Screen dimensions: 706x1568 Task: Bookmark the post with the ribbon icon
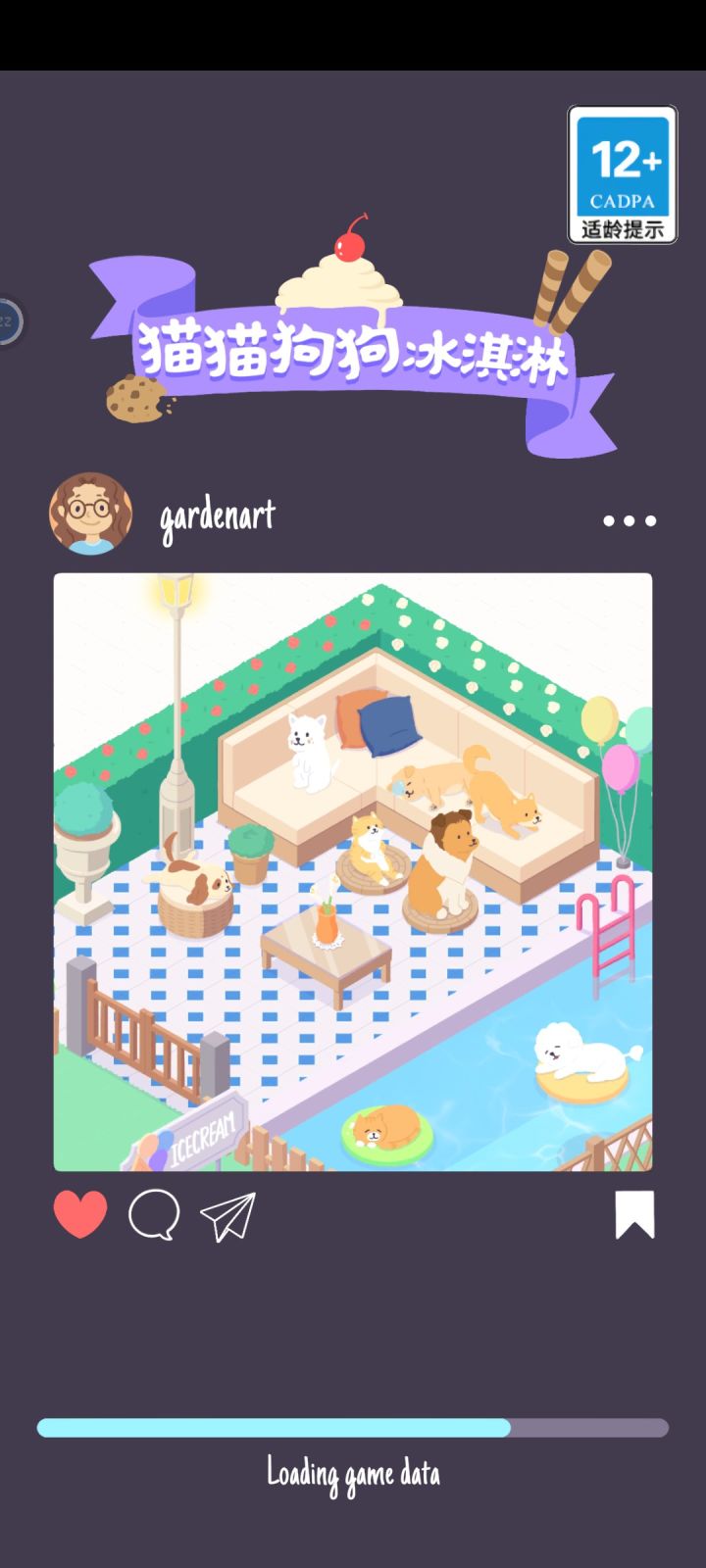(635, 1213)
